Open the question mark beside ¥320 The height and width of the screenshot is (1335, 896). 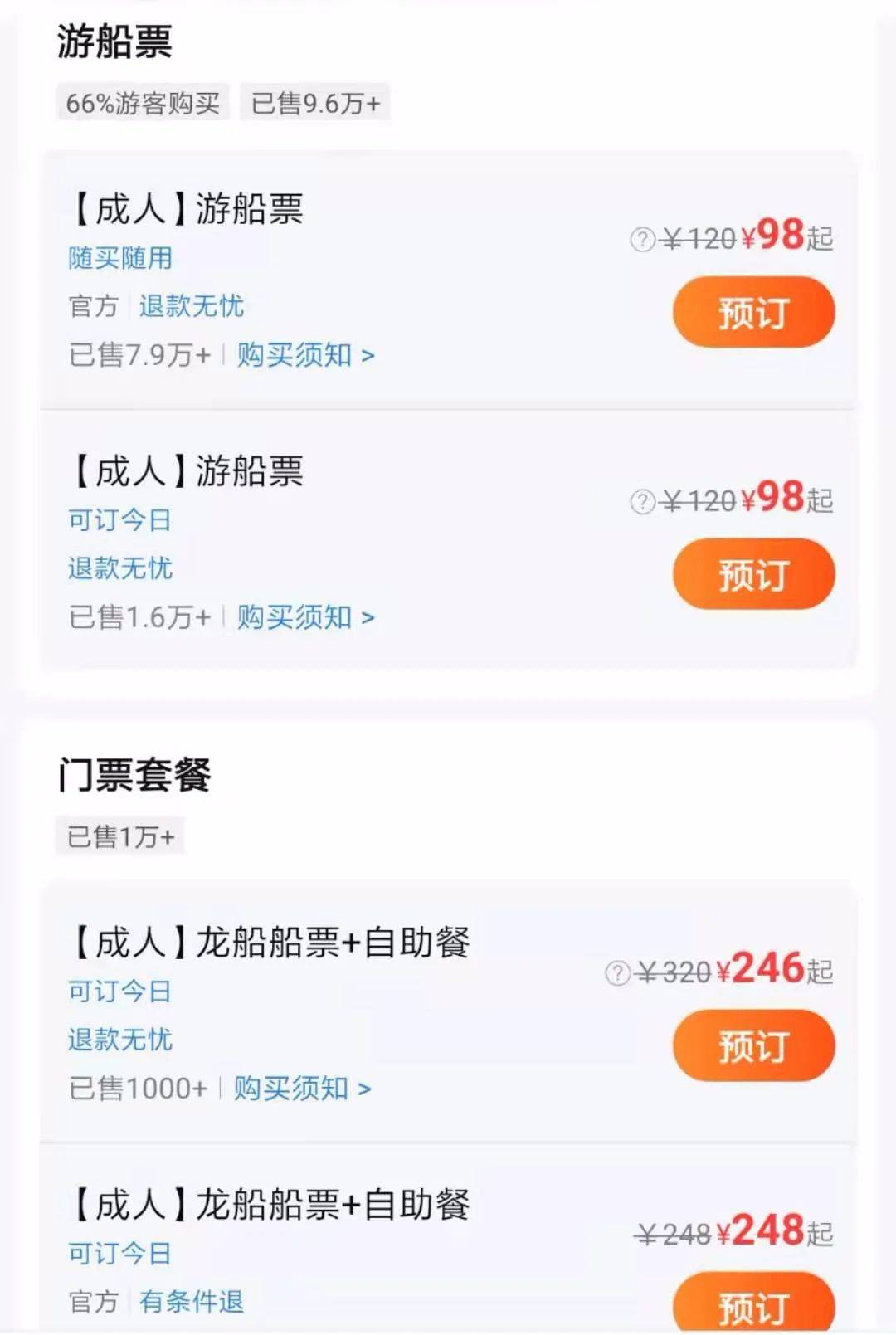tap(617, 972)
